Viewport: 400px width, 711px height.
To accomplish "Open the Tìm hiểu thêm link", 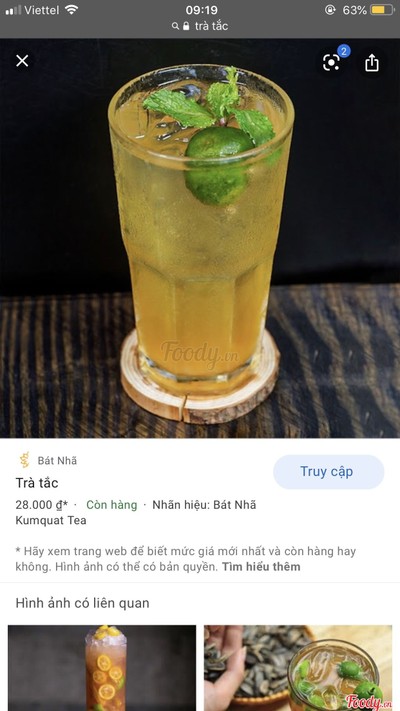I will pos(261,567).
